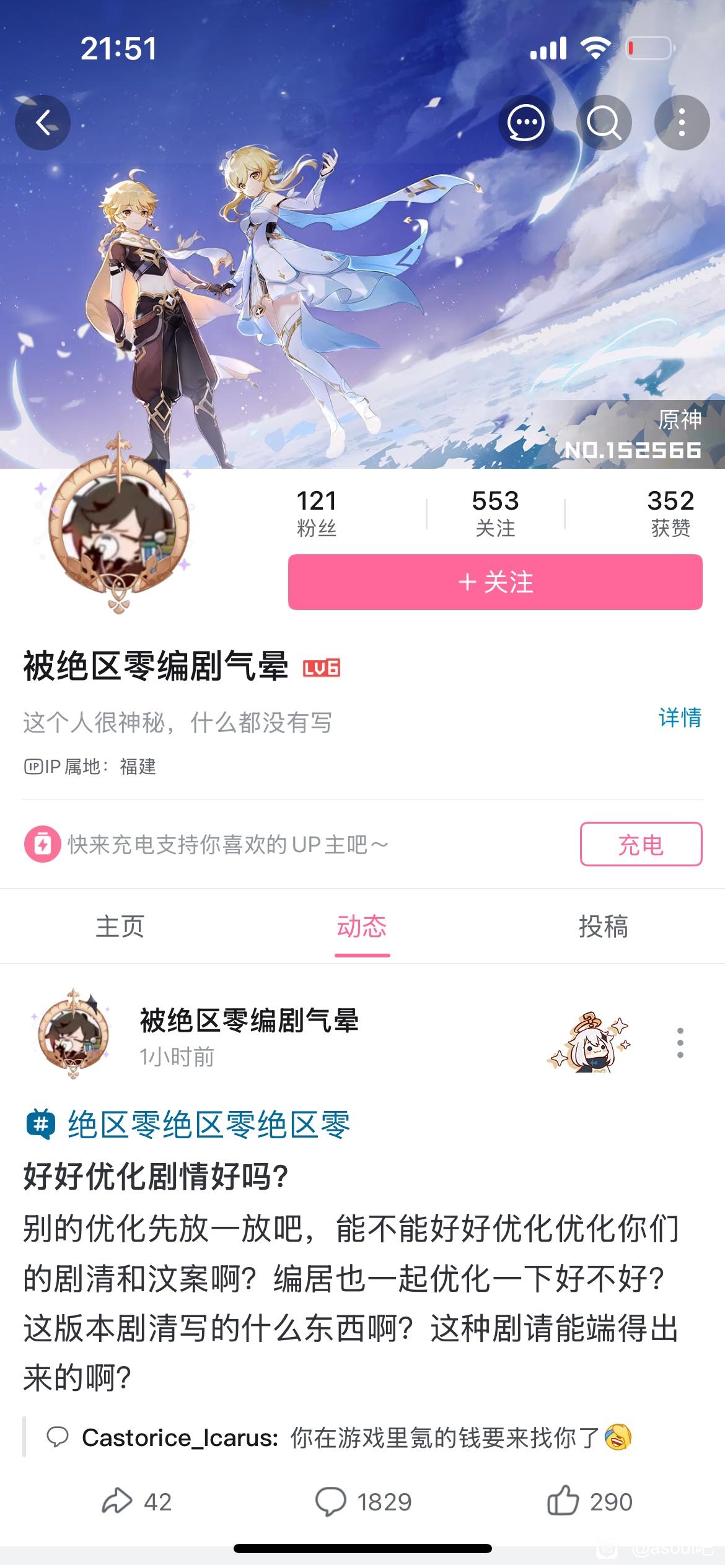
Task: Open the private message chat icon
Action: click(525, 123)
